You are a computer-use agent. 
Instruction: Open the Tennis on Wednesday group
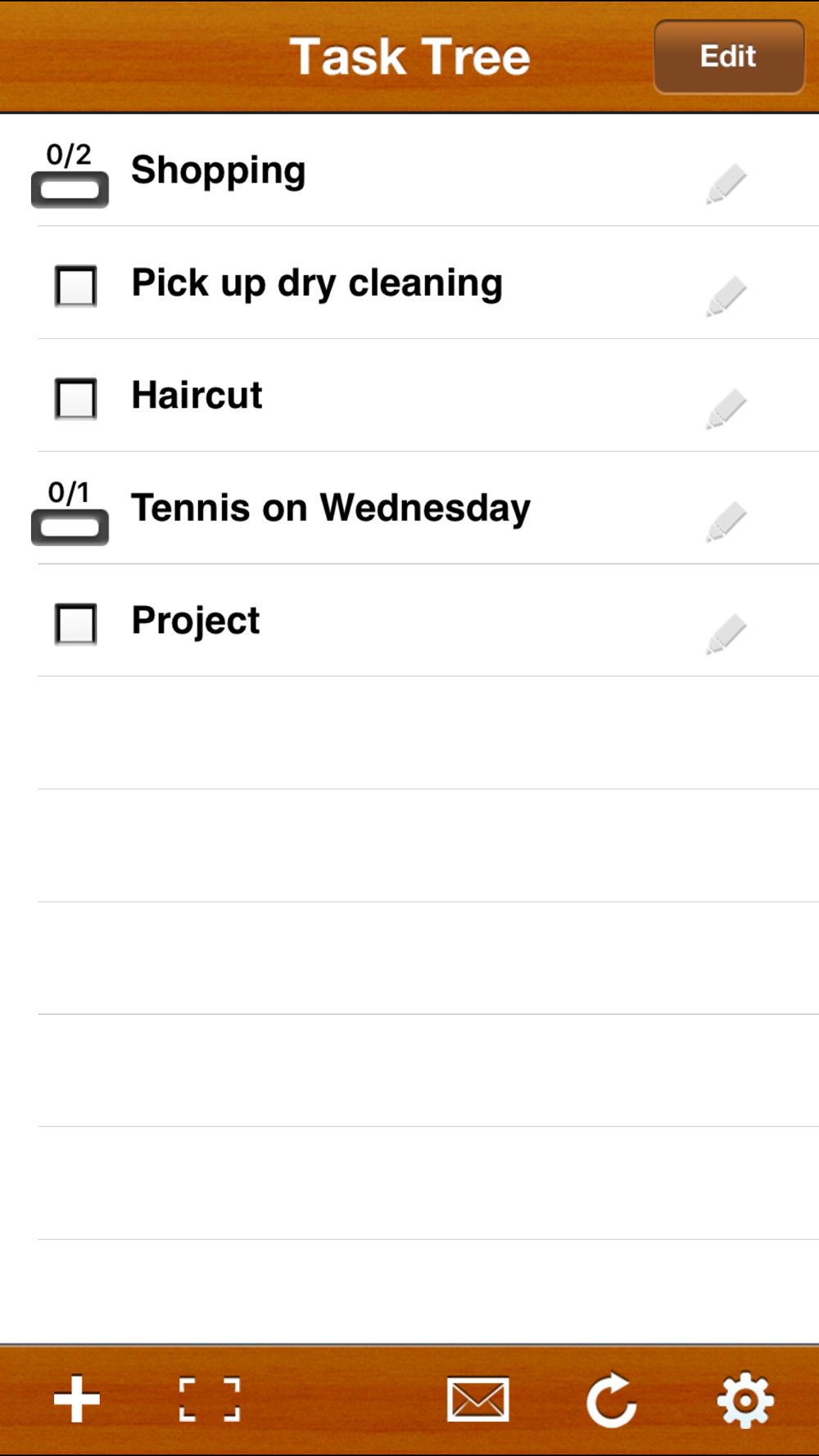pyautogui.click(x=330, y=508)
